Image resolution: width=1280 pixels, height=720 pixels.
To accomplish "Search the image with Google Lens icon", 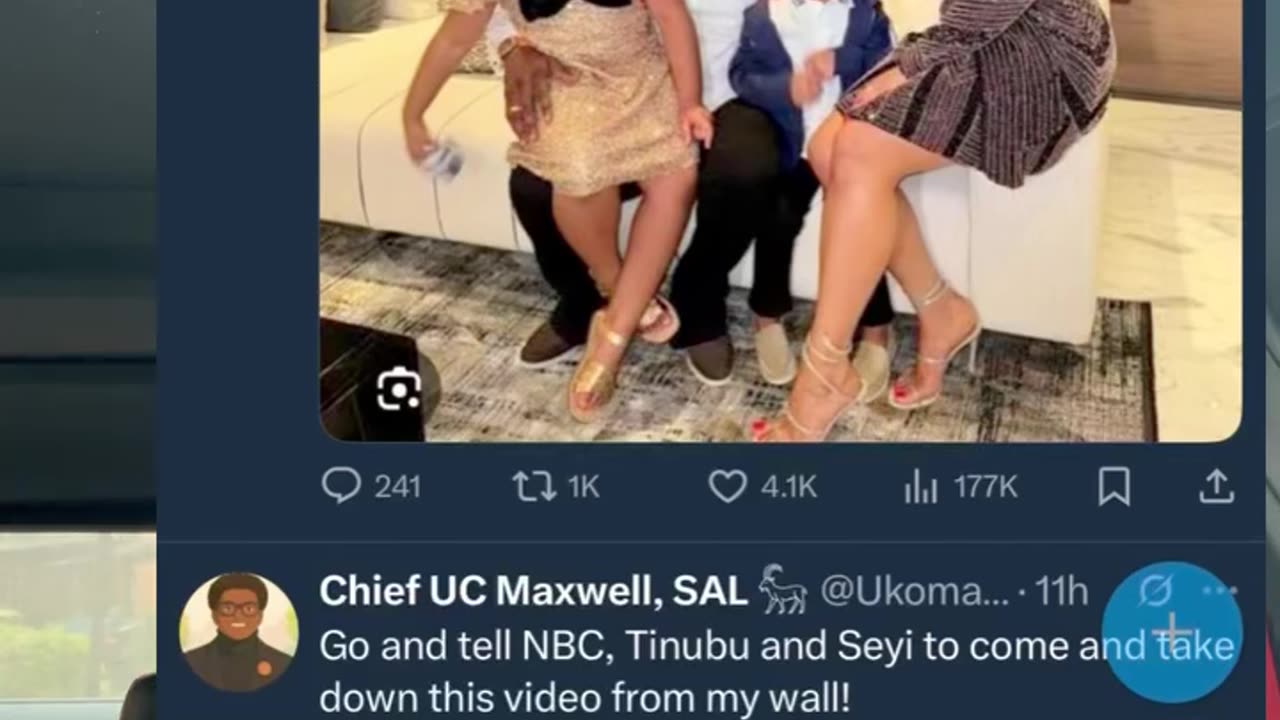I will [x=398, y=389].
